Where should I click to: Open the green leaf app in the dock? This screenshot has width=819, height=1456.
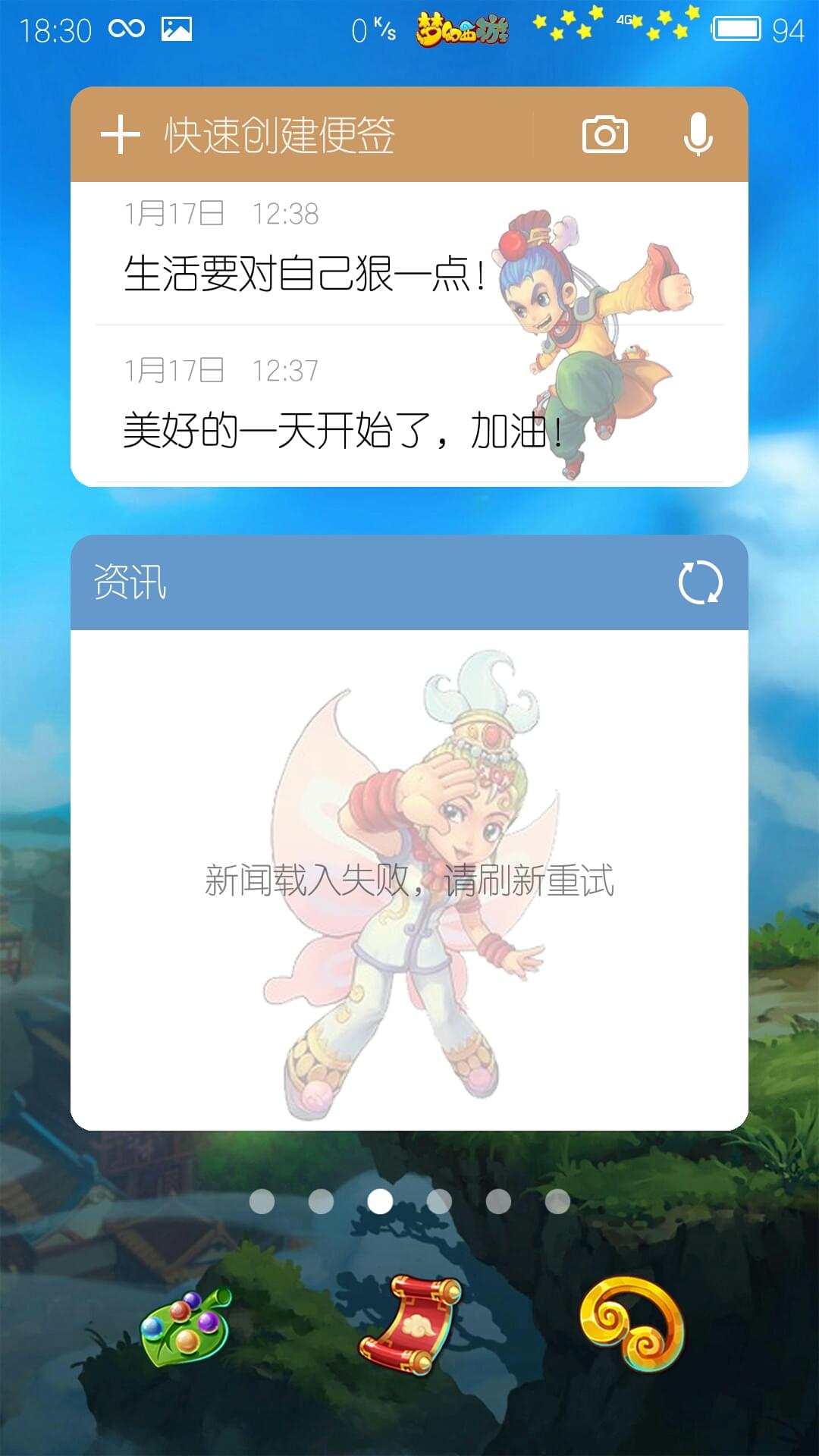point(186,1327)
